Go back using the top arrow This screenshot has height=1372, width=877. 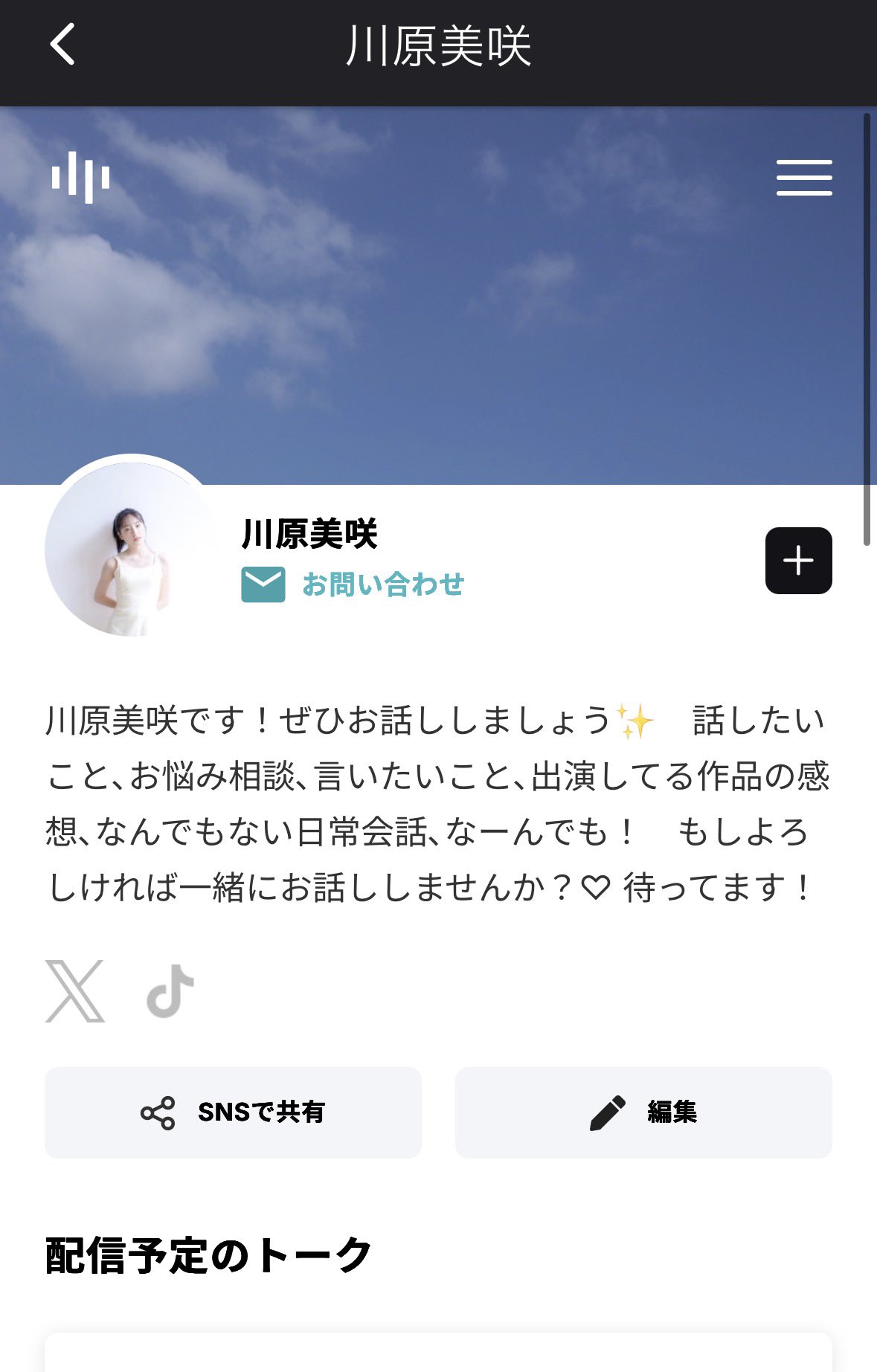tap(62, 45)
